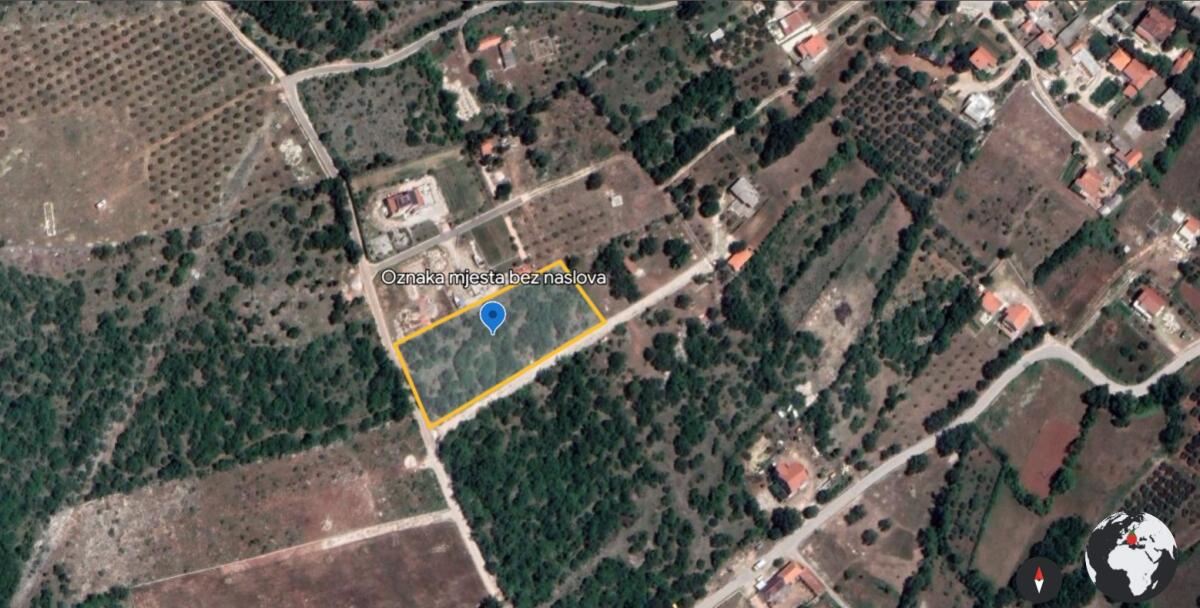Select the blue placemark pin

click(x=492, y=318)
